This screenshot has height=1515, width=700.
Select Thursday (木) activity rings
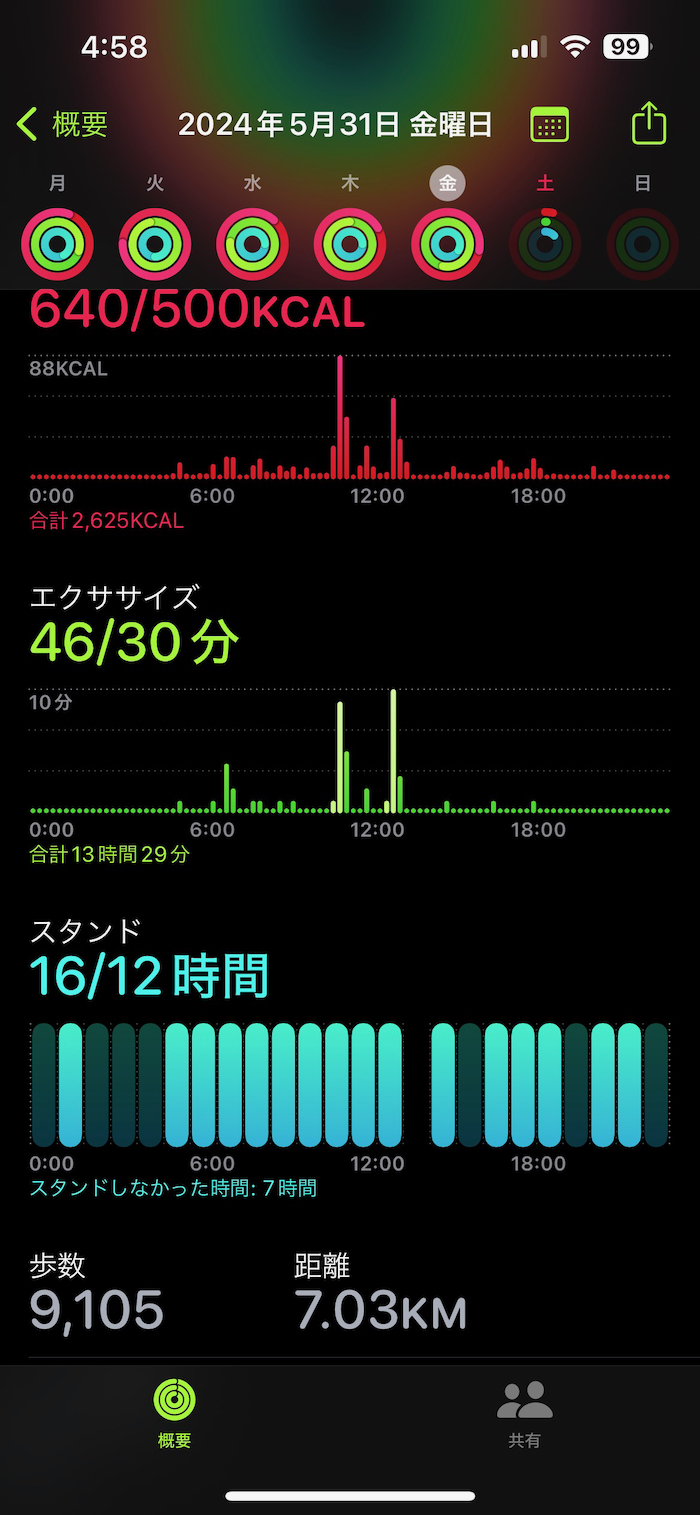pyautogui.click(x=350, y=243)
